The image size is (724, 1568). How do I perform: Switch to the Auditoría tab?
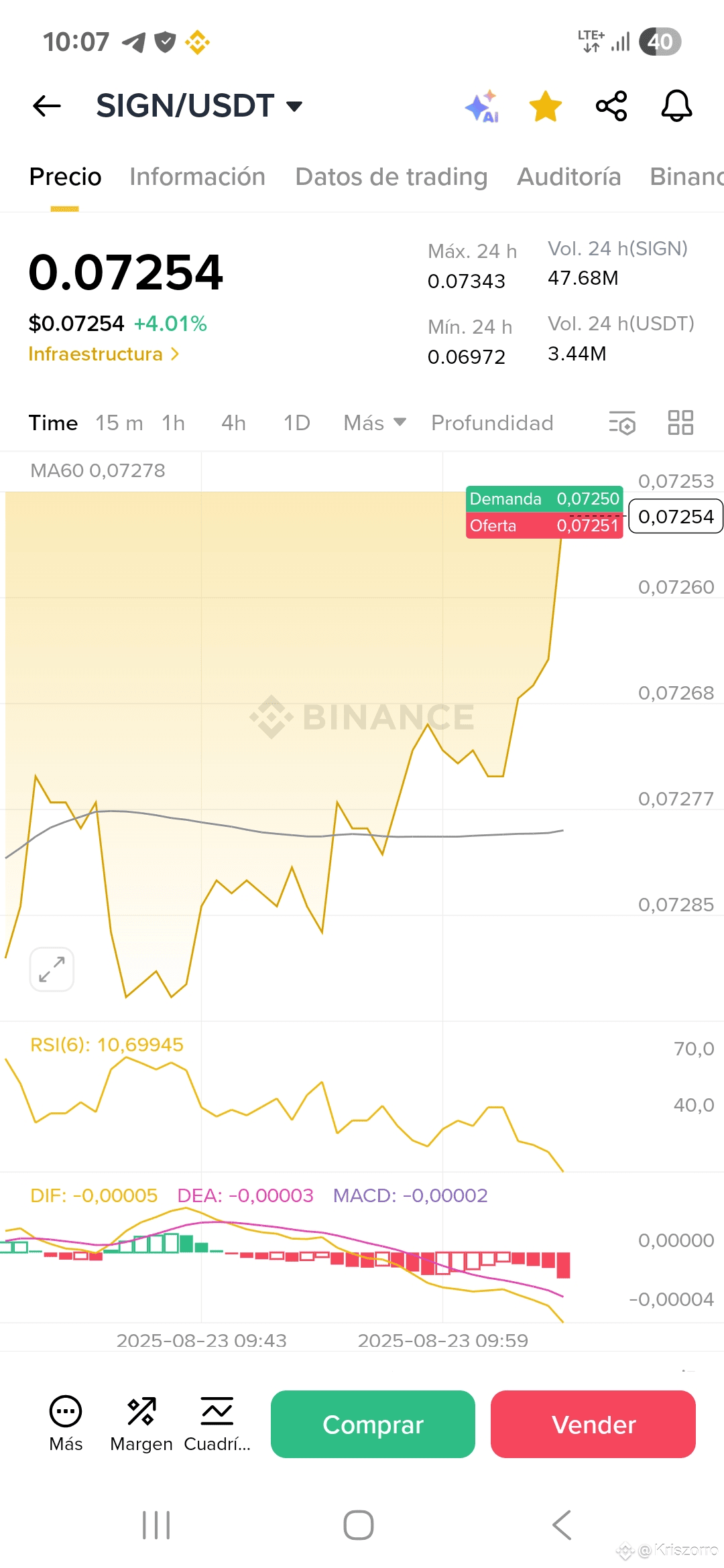(569, 177)
